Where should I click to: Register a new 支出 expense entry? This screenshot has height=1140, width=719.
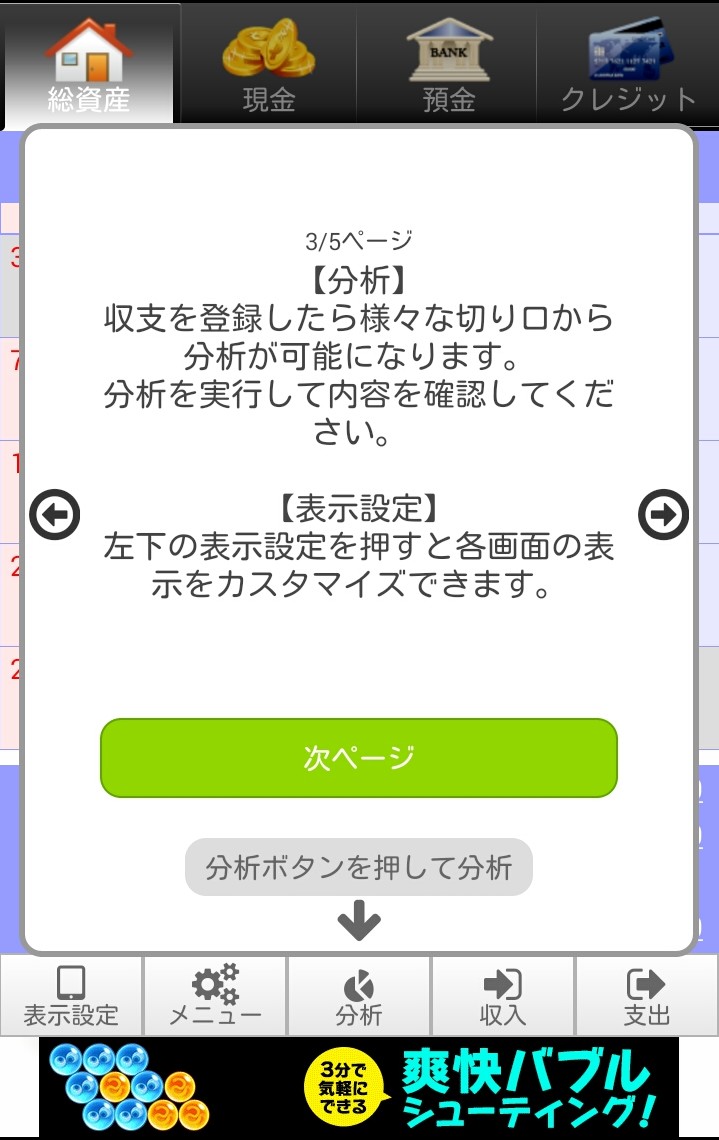(646, 996)
